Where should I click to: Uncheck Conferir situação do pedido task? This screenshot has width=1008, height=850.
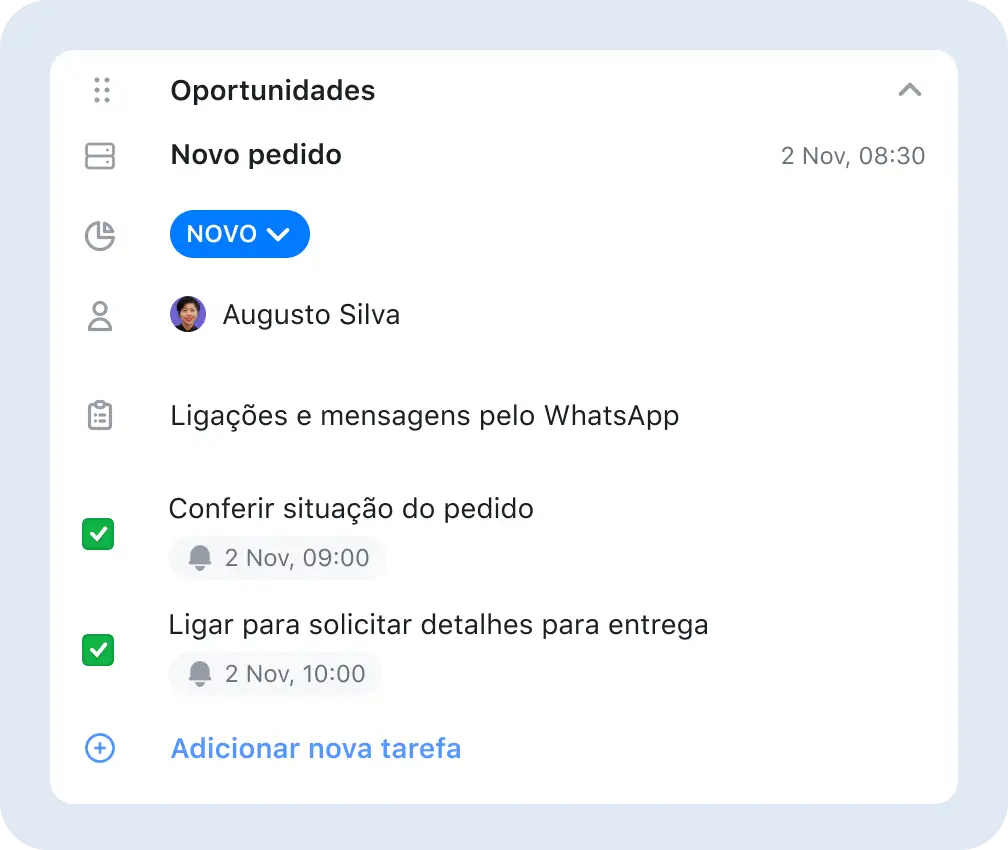point(98,534)
